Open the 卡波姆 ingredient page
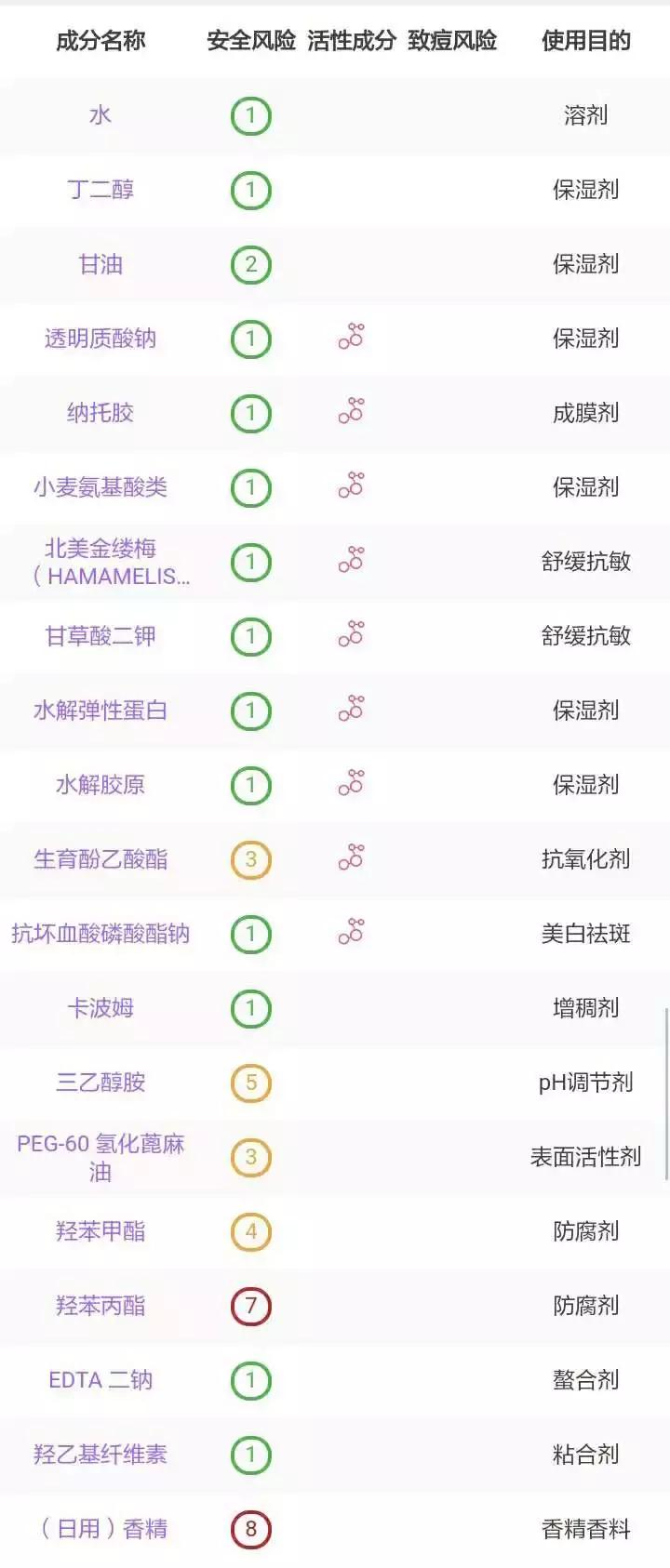The height and width of the screenshot is (1568, 670). [100, 1008]
